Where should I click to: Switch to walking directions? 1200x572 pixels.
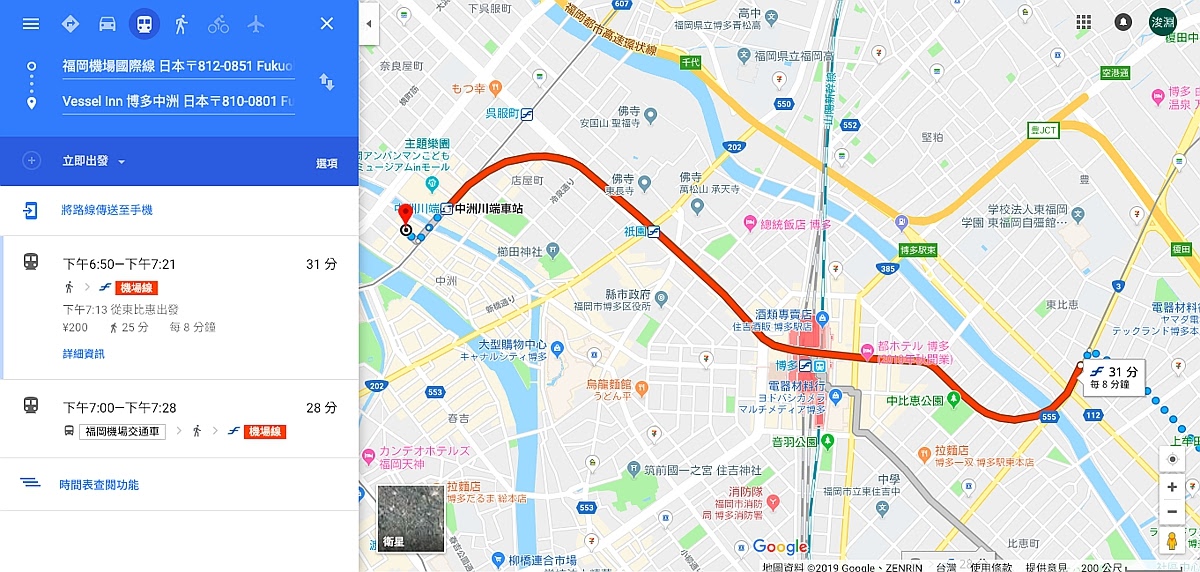coord(181,23)
